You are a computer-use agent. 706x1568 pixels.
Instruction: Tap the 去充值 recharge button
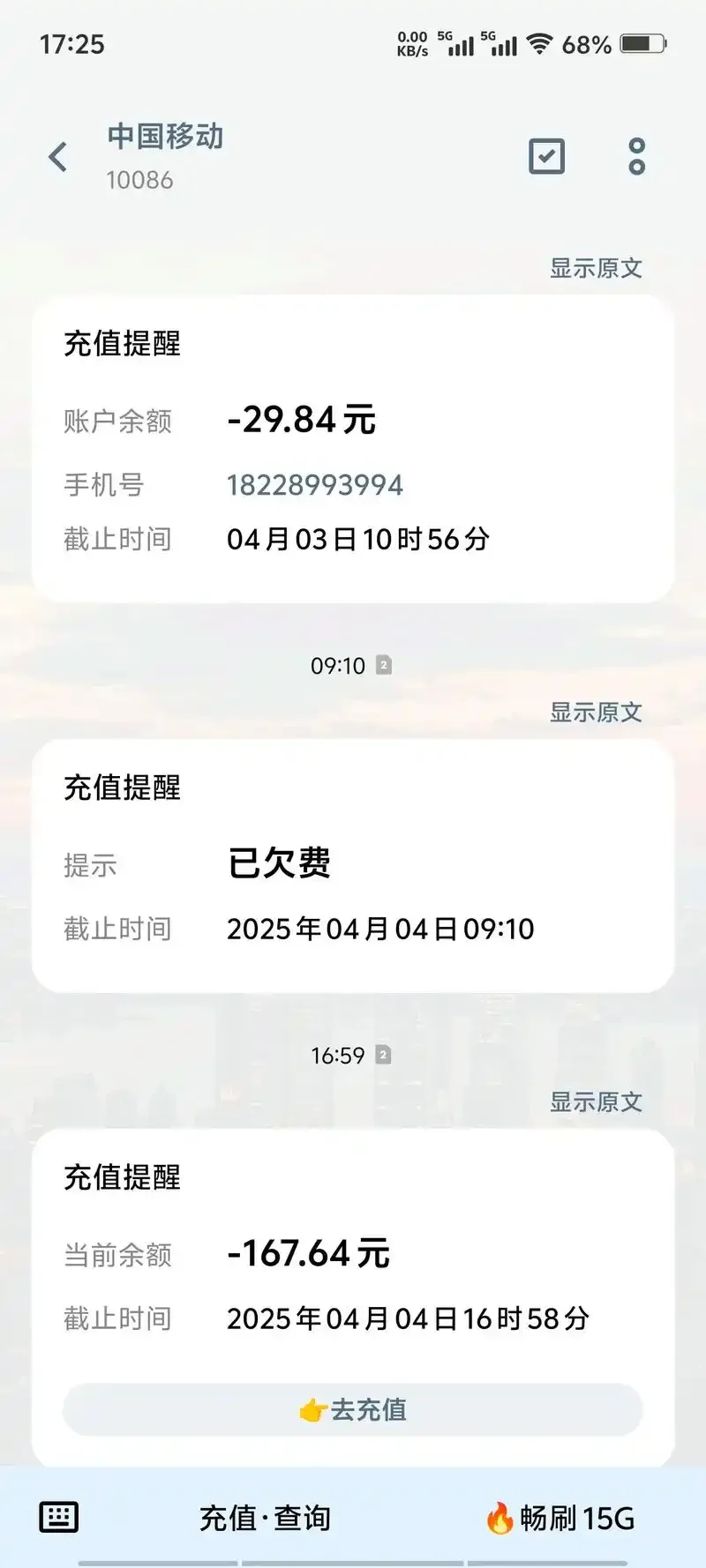pos(353,1409)
